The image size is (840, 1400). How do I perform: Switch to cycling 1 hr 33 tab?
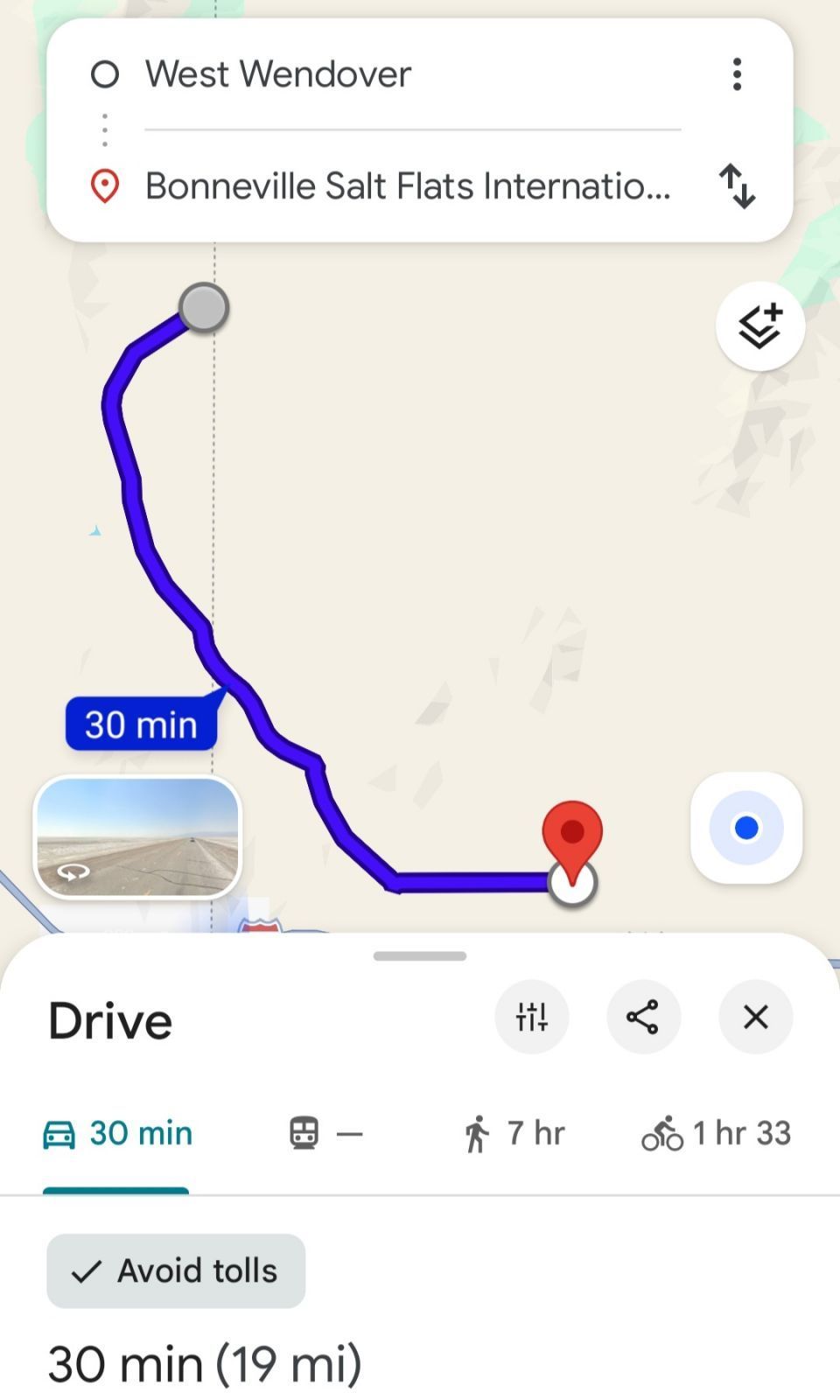tap(716, 1133)
